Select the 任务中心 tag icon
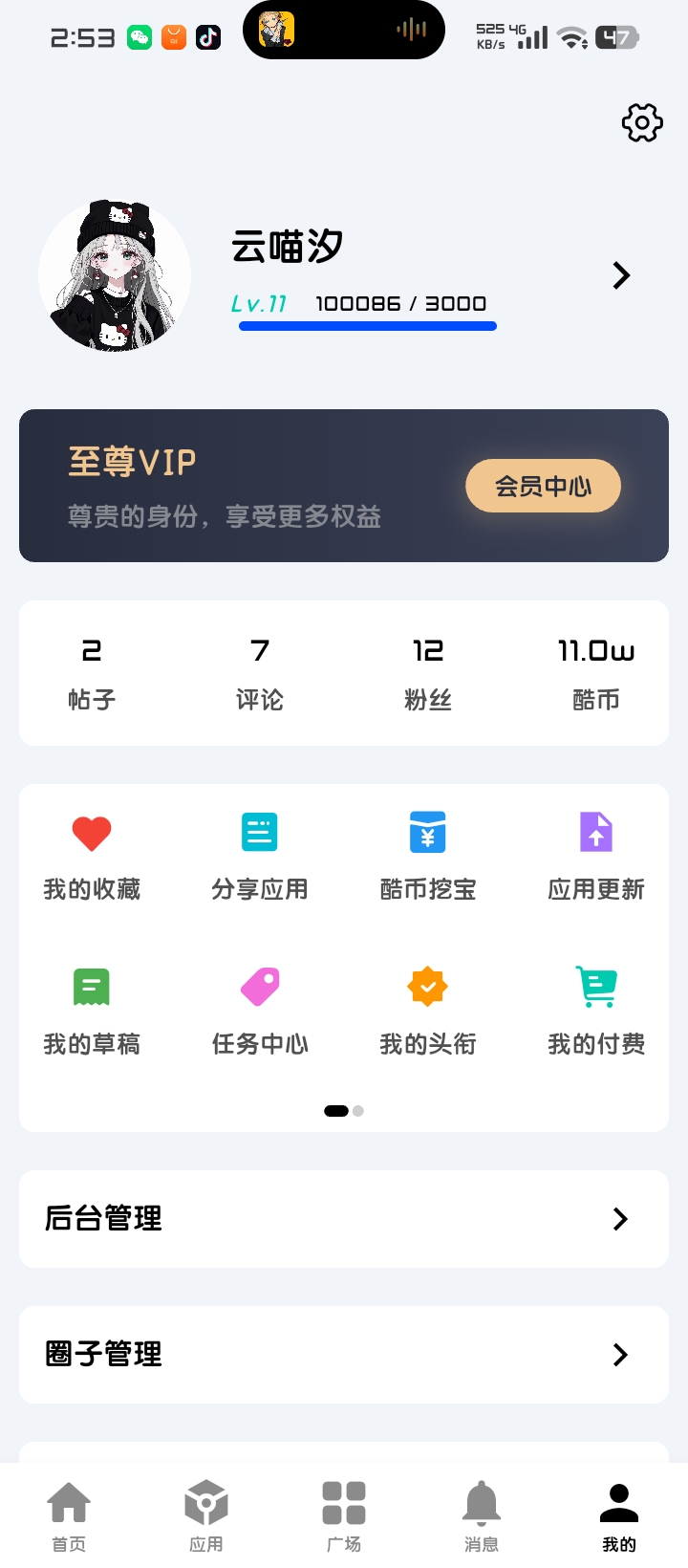This screenshot has height=1568, width=688. pos(260,987)
